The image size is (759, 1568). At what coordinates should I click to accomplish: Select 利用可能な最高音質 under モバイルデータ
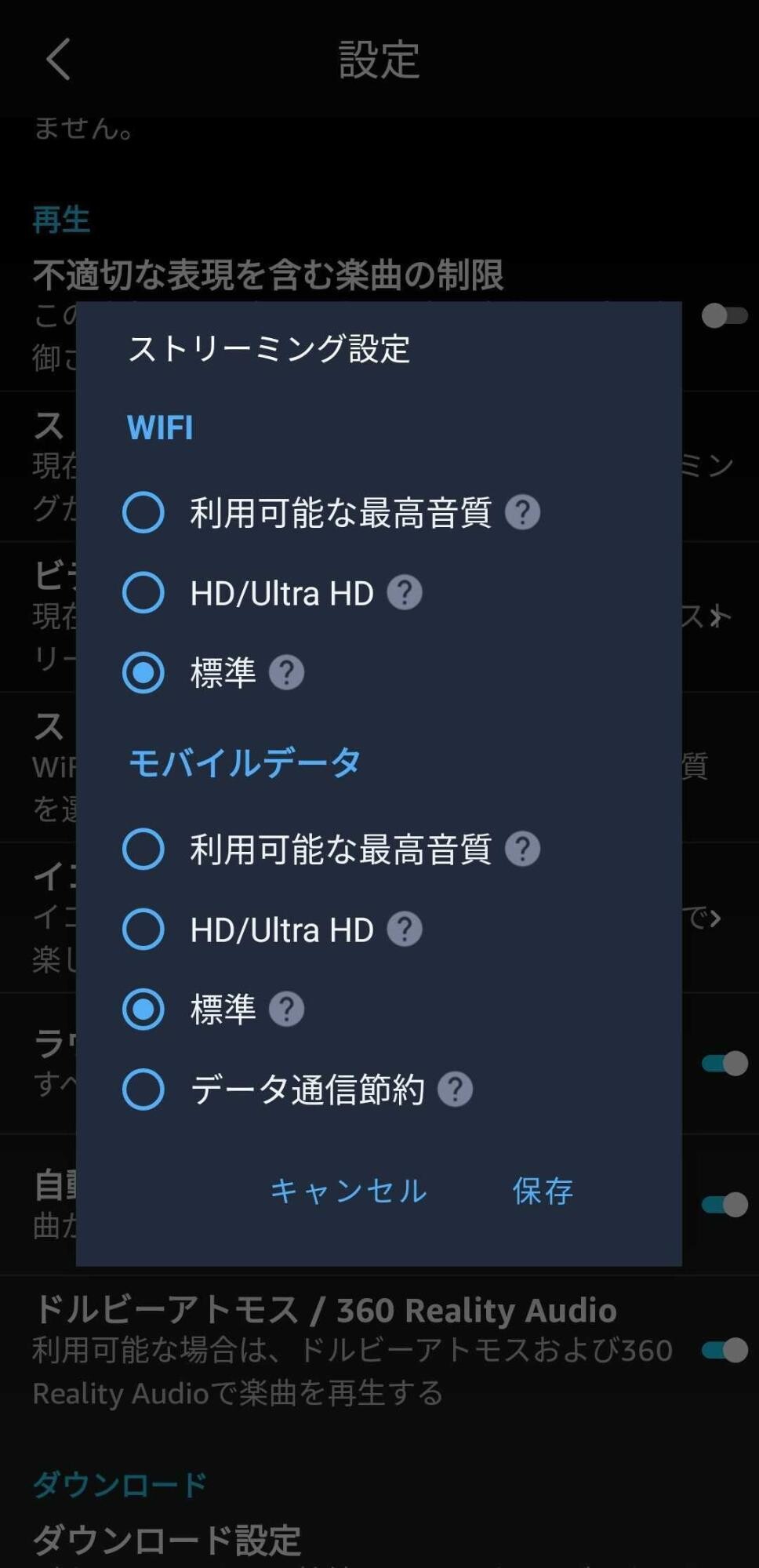pos(143,849)
